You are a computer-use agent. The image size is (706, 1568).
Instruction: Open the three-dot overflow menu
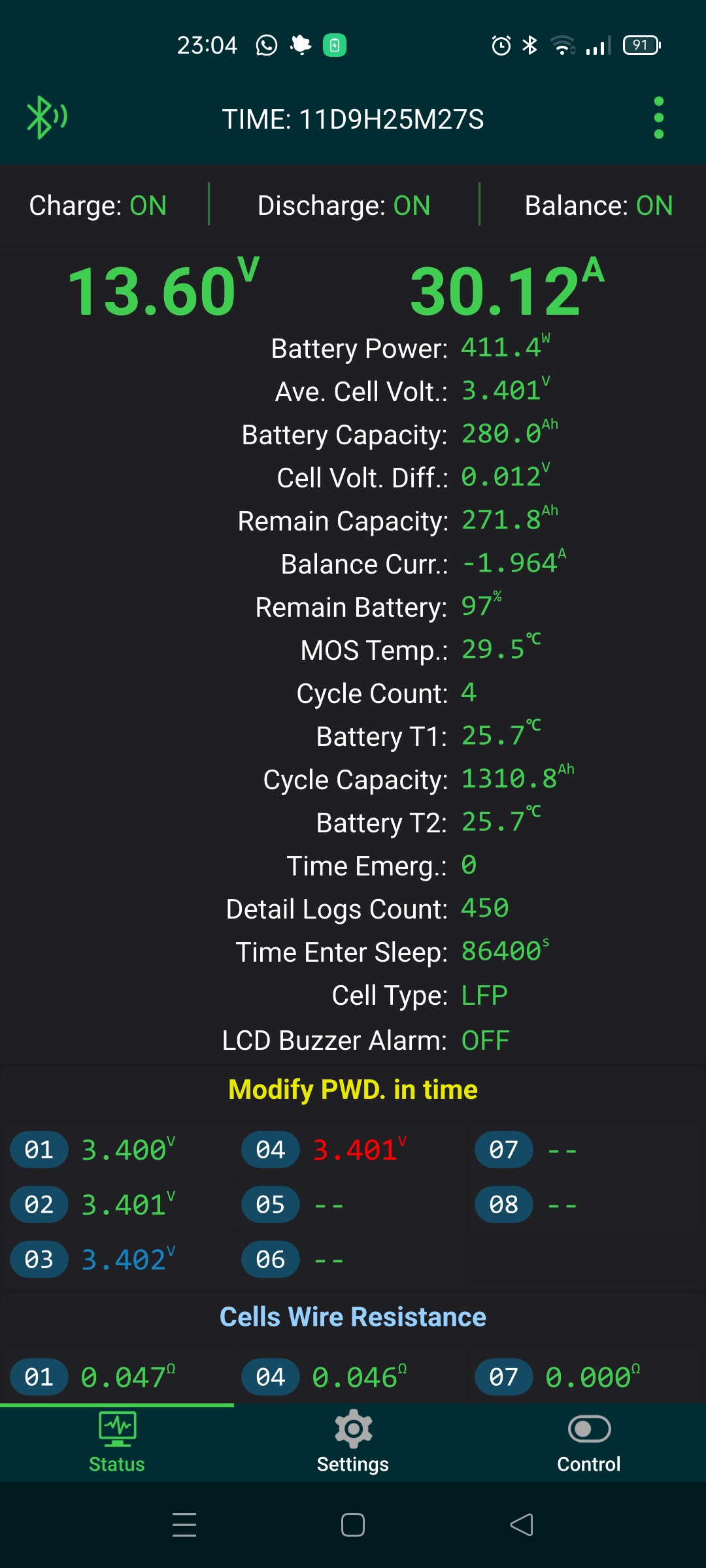(x=659, y=118)
